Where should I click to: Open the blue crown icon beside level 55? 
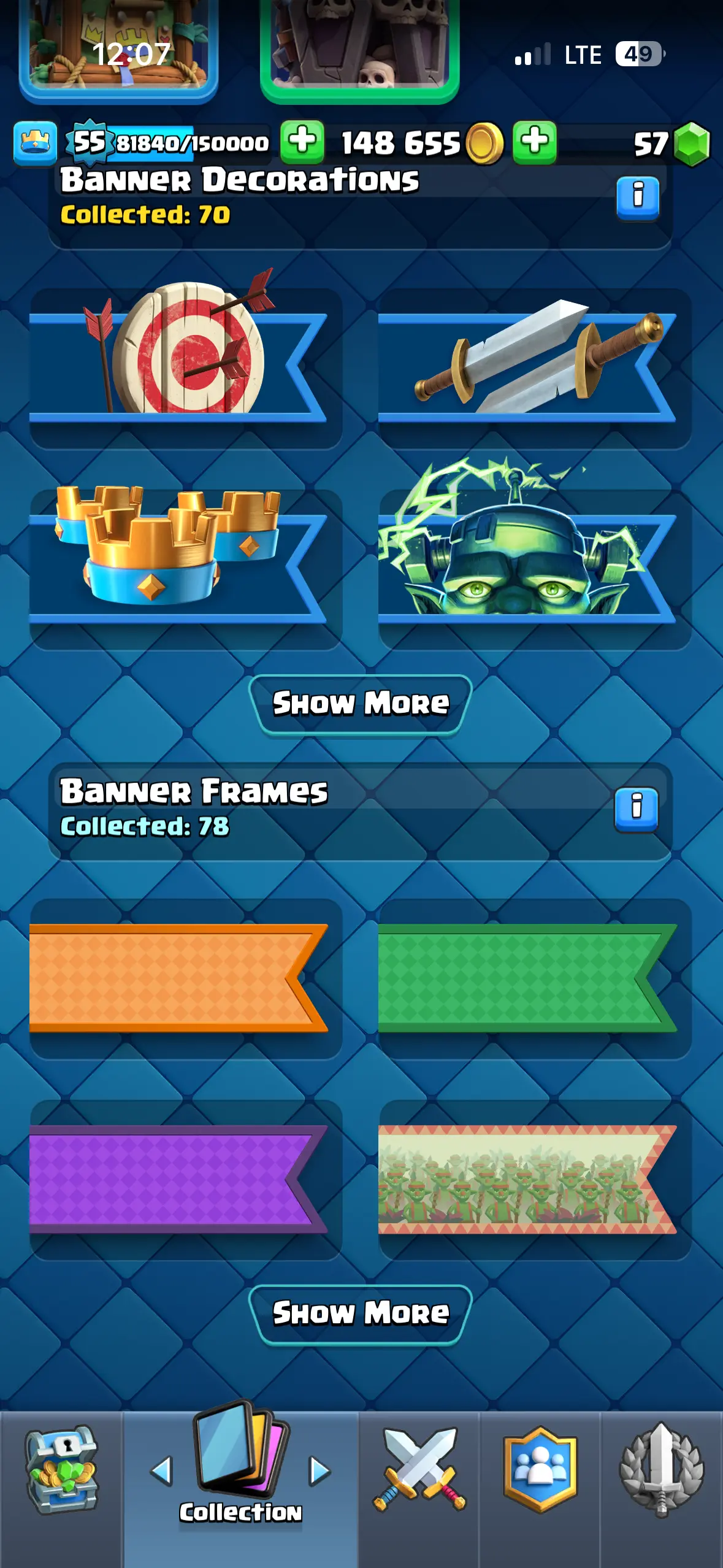(x=36, y=144)
